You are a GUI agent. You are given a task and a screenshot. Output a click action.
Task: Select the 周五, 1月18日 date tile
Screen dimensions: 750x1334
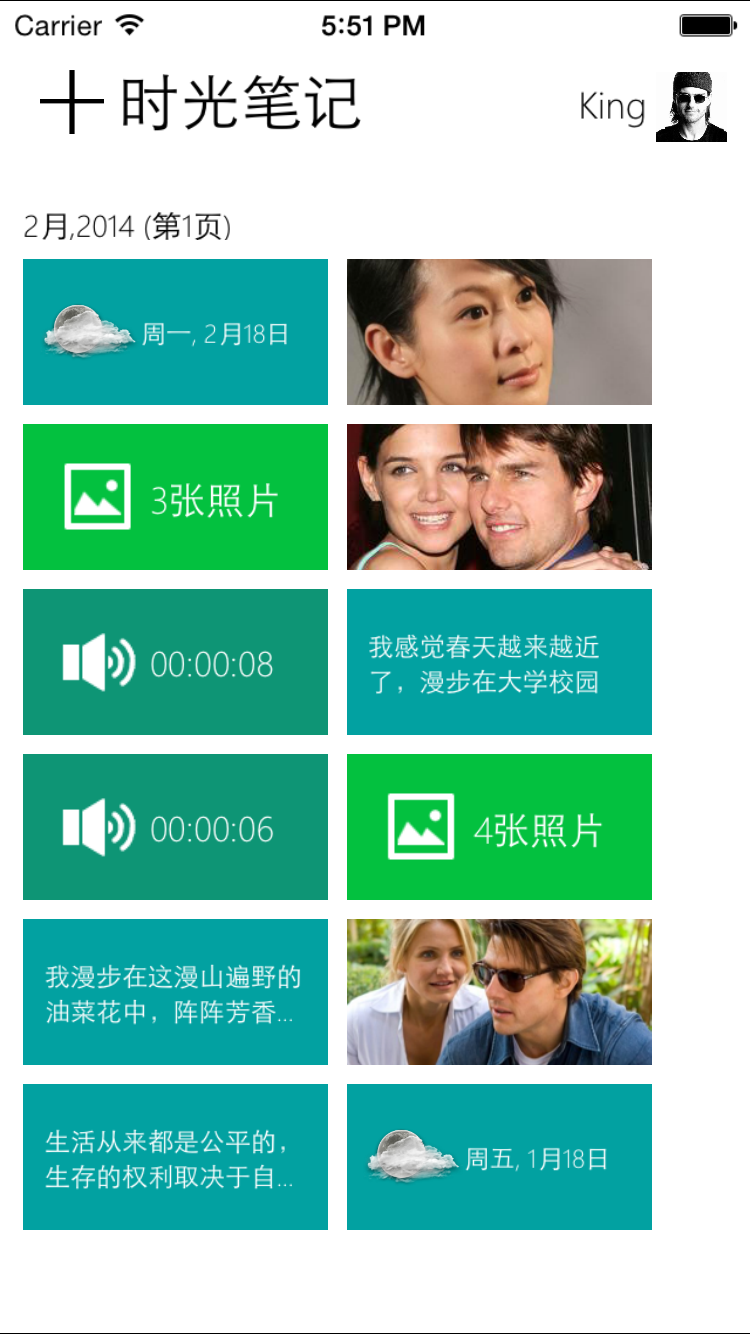pyautogui.click(x=499, y=1157)
